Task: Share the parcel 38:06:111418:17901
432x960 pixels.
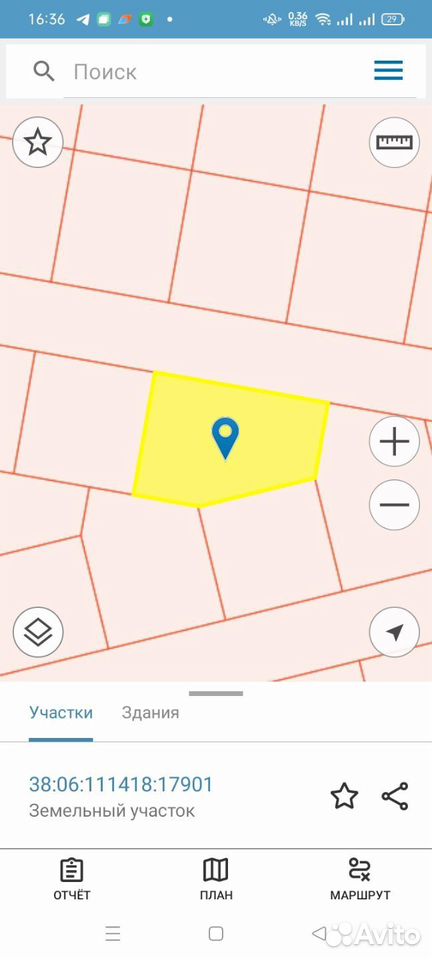Action: pos(395,796)
